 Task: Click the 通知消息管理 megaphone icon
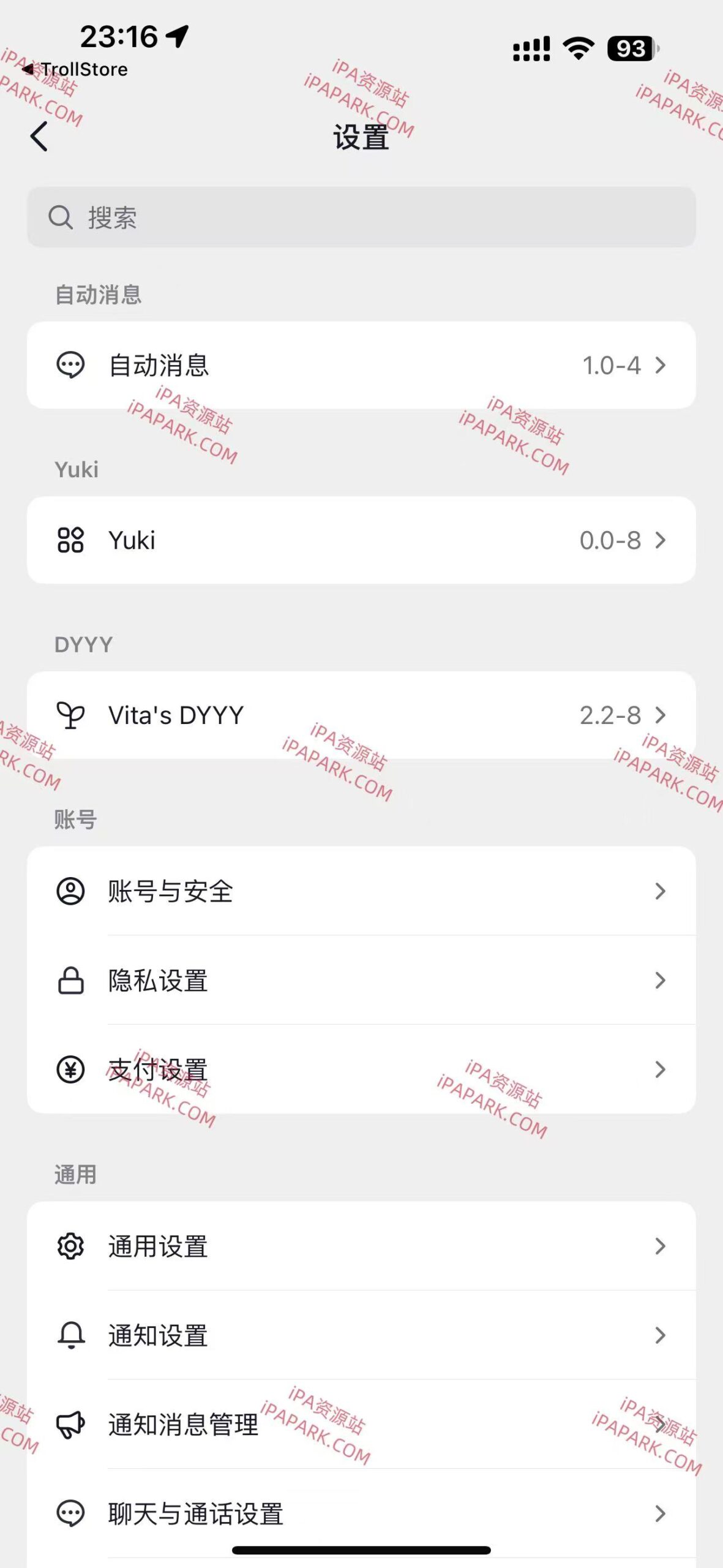(x=72, y=1424)
